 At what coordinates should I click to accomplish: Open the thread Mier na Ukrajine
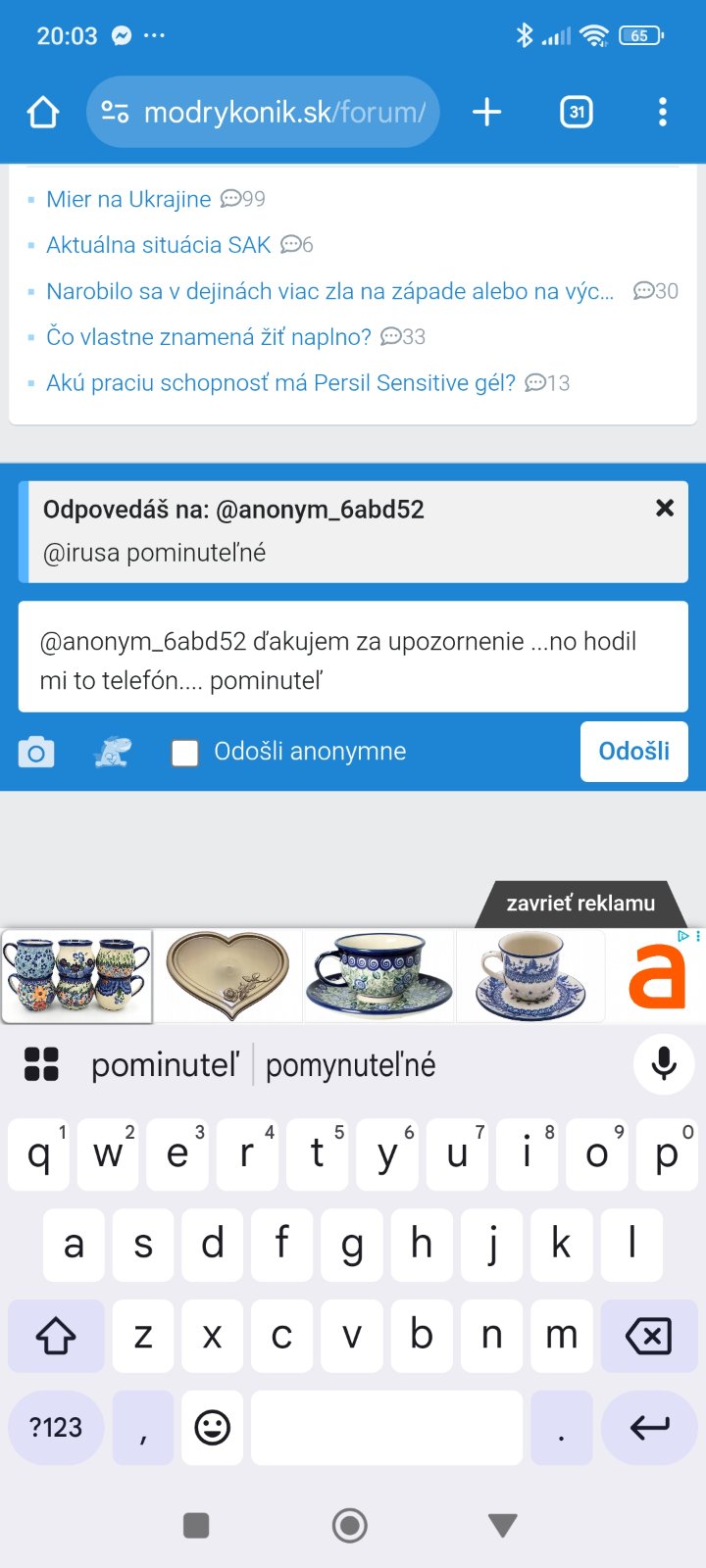pyautogui.click(x=128, y=199)
